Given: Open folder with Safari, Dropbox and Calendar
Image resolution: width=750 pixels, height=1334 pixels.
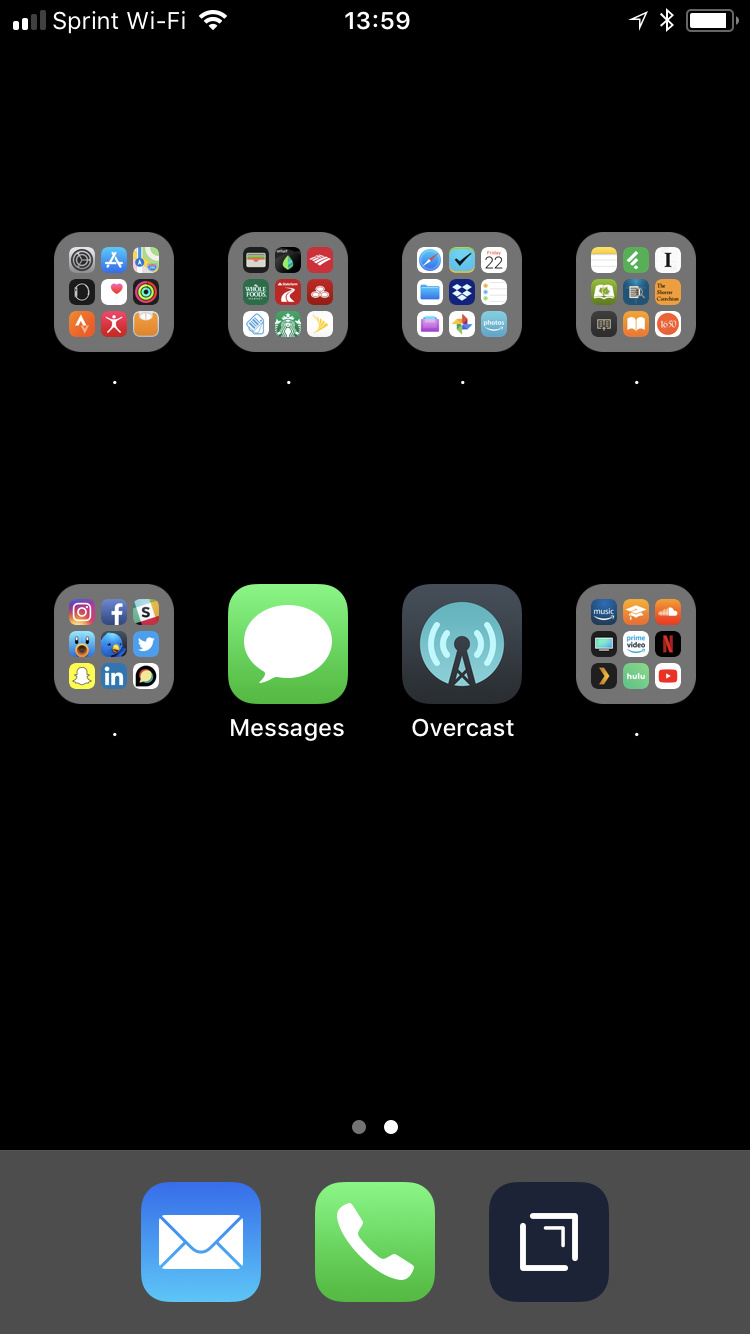Looking at the screenshot, I should click(x=462, y=292).
